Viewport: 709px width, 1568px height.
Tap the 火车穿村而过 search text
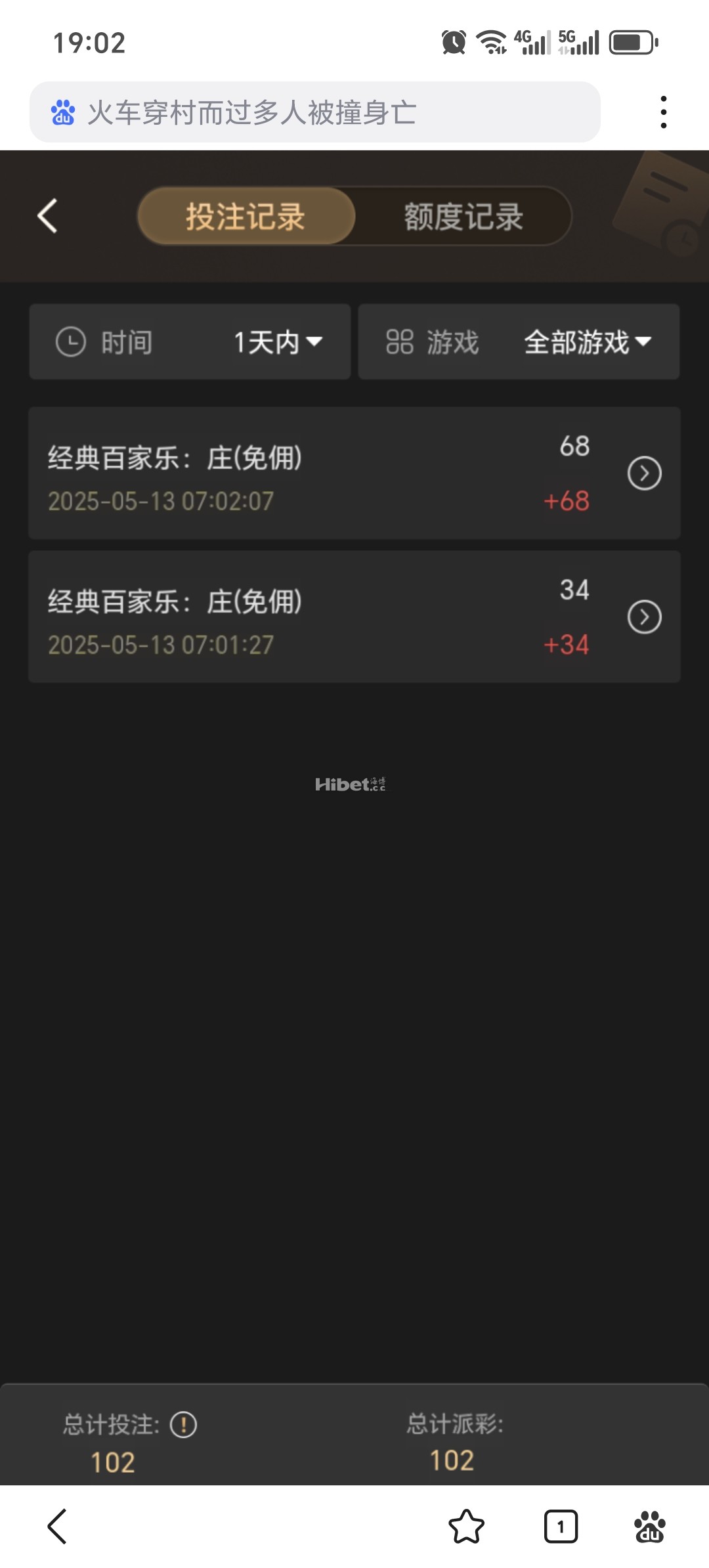249,112
